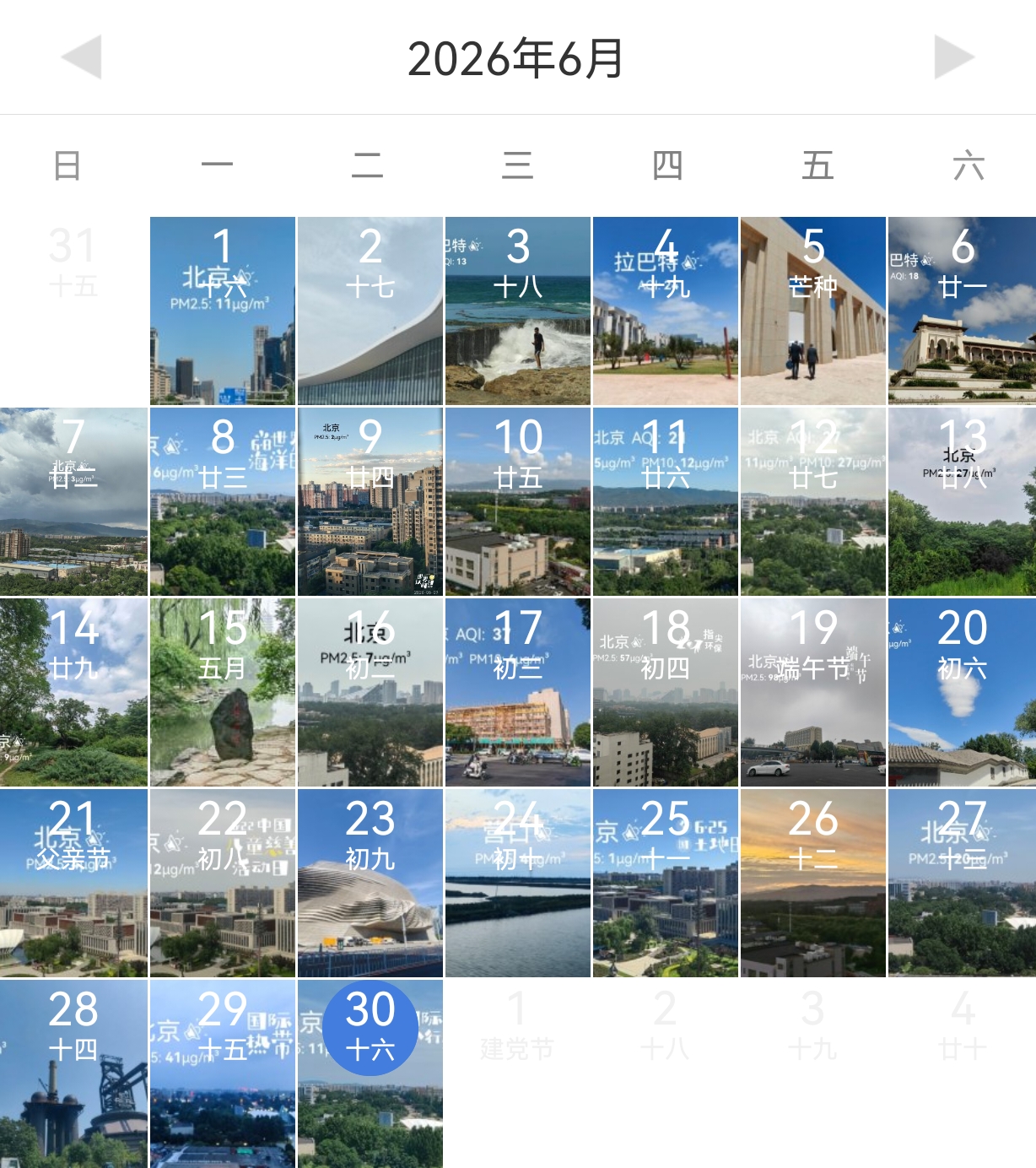
Task: Open the June 1 photo entry
Action: tap(223, 311)
